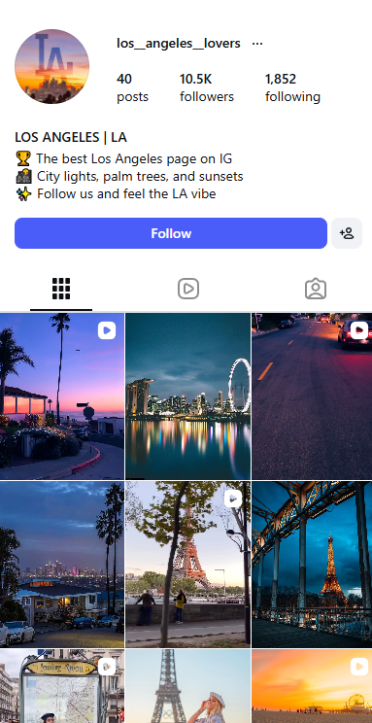Open the orange sunset beach reel
372x723 pixels.
tap(312, 686)
